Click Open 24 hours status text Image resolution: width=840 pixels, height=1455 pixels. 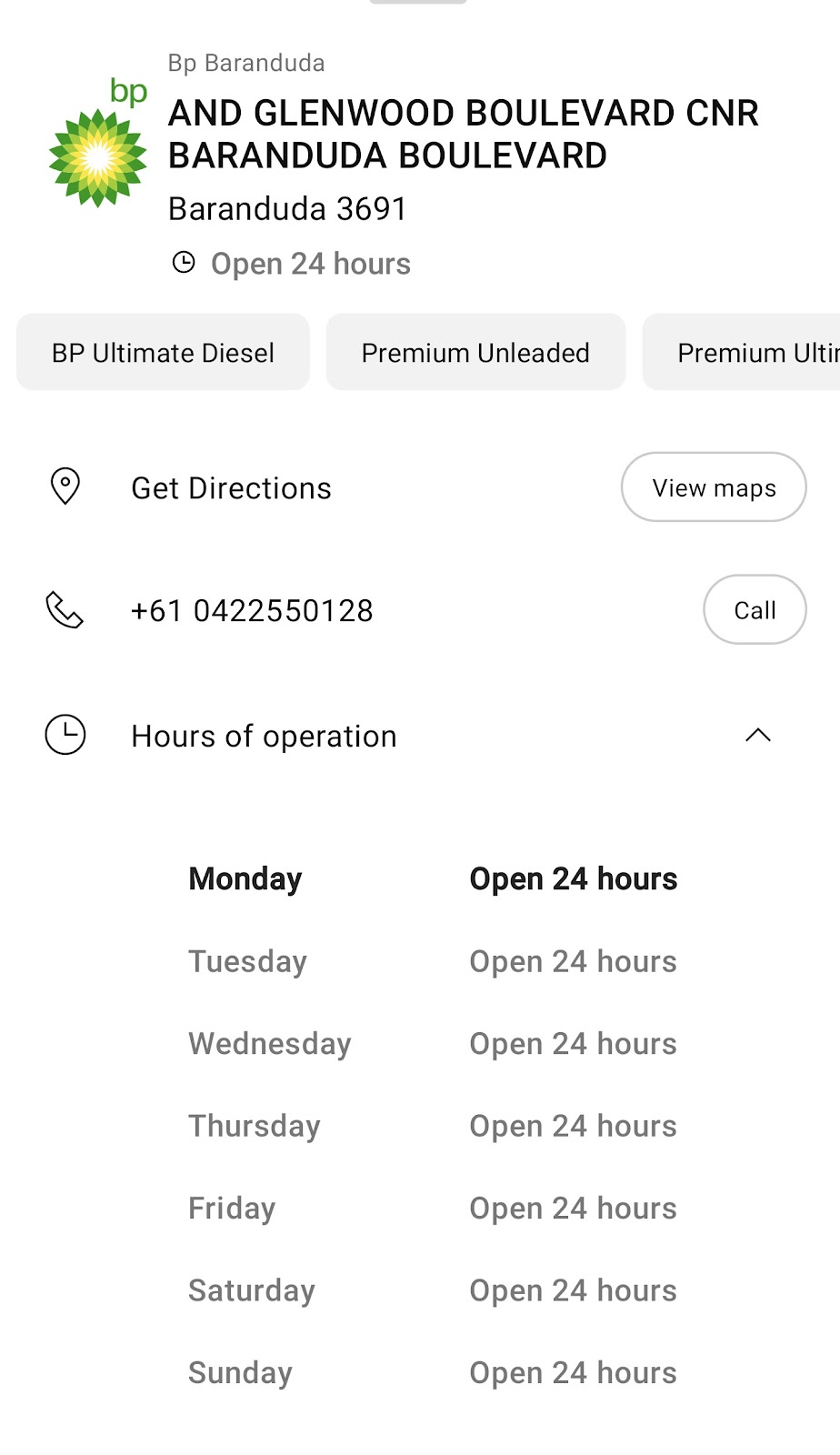310,263
